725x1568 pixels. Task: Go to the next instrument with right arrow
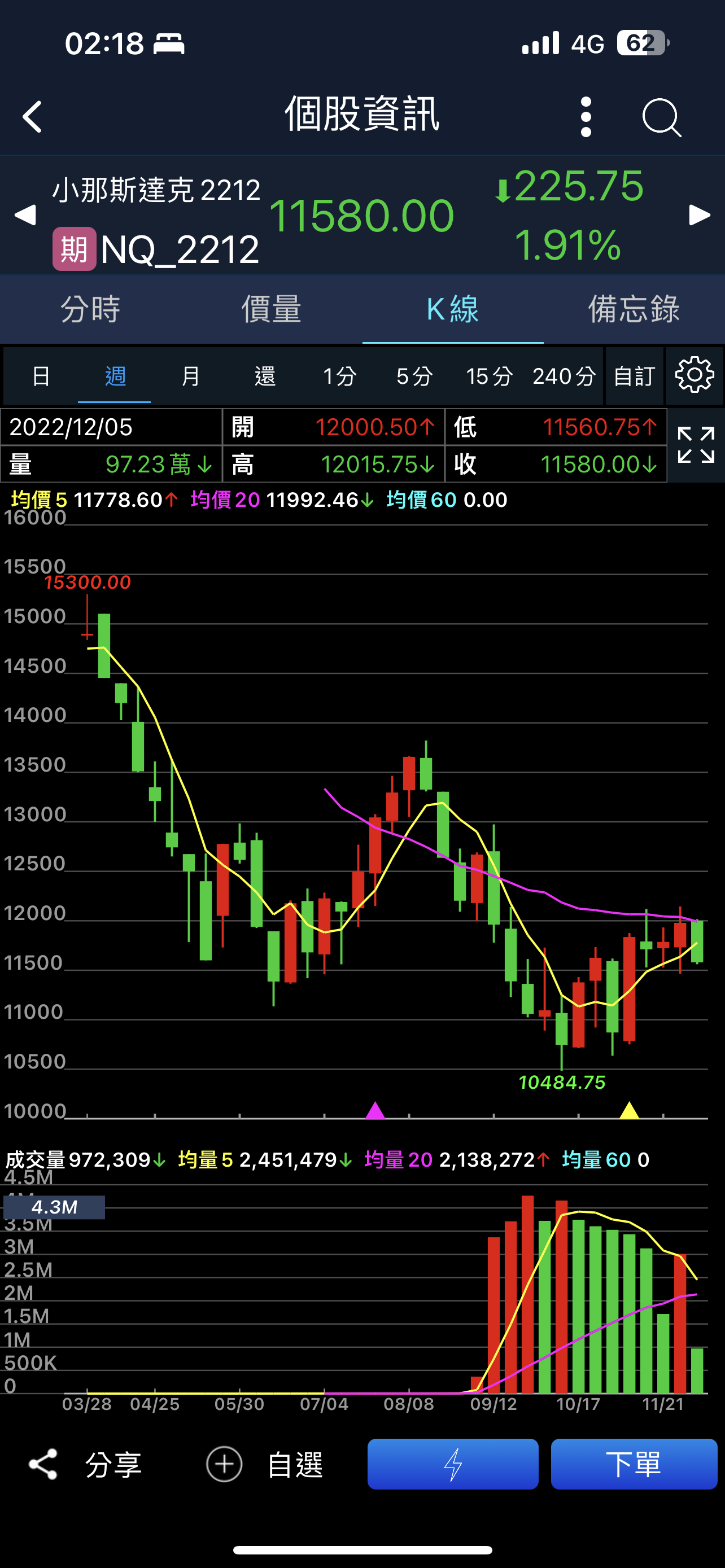tap(700, 214)
